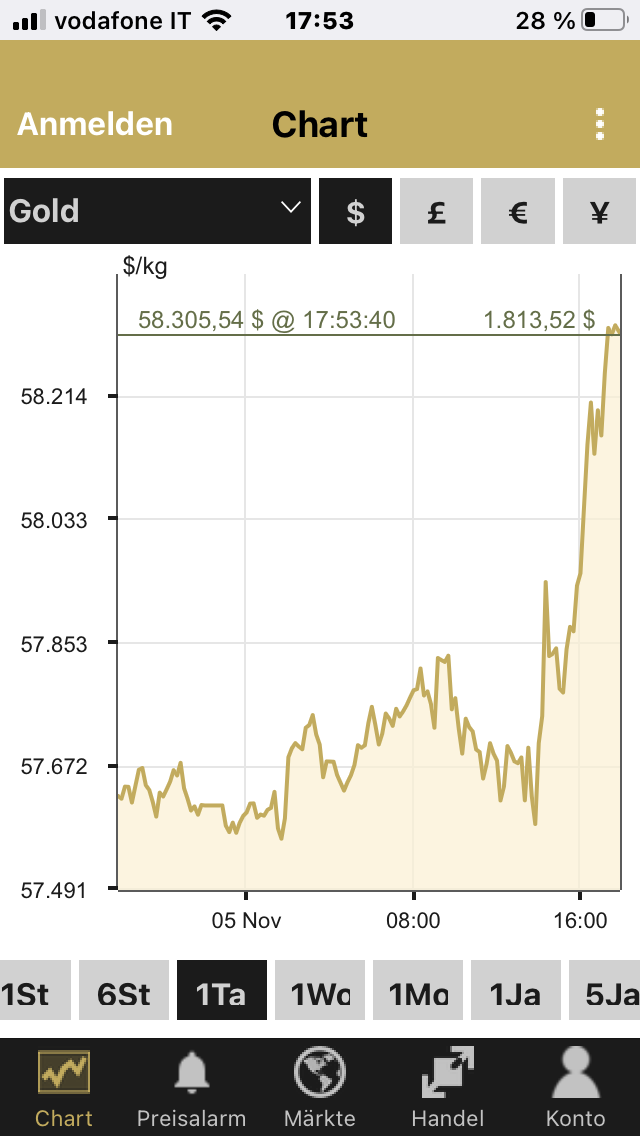Image resolution: width=640 pixels, height=1136 pixels.
Task: Expand the Gold metal dropdown
Action: point(157,211)
